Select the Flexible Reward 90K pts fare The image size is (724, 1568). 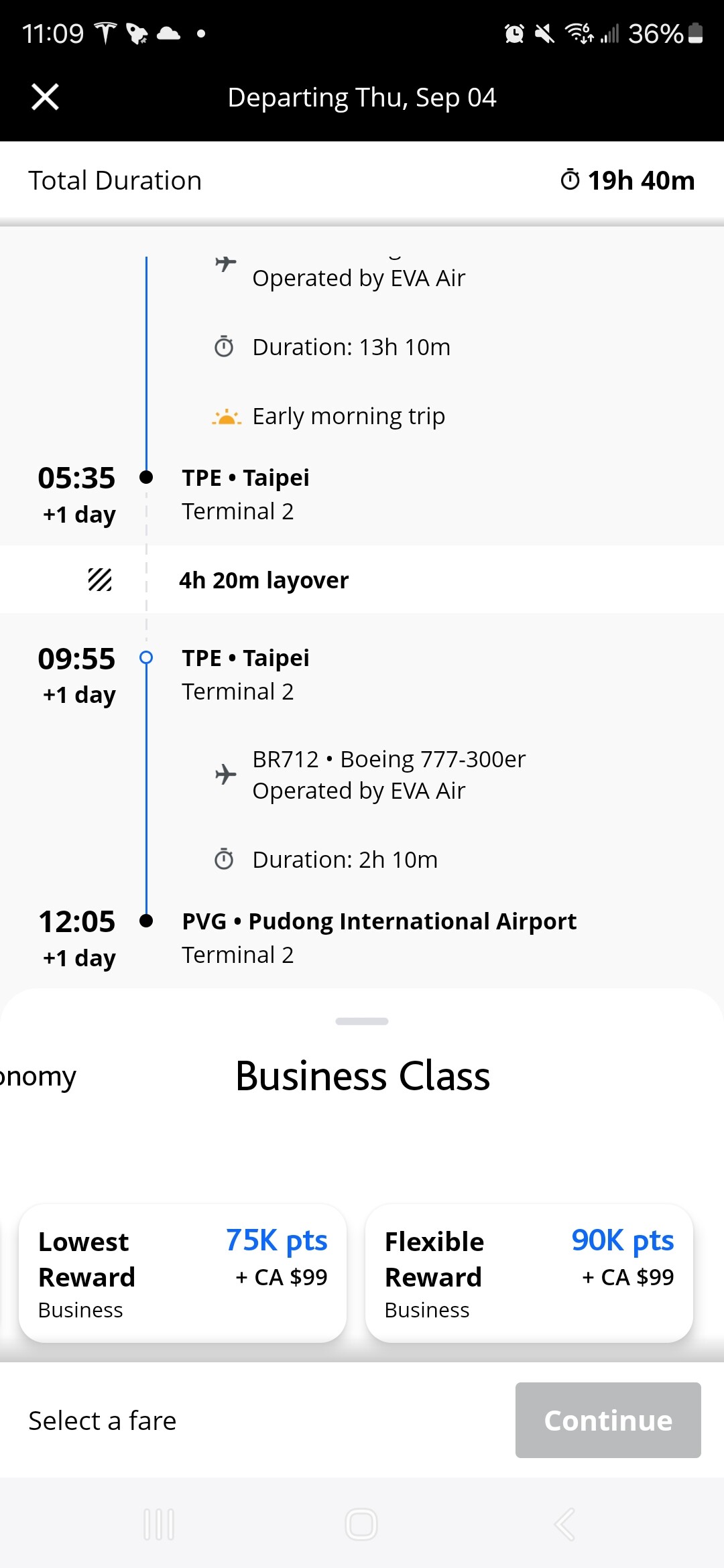point(529,1273)
